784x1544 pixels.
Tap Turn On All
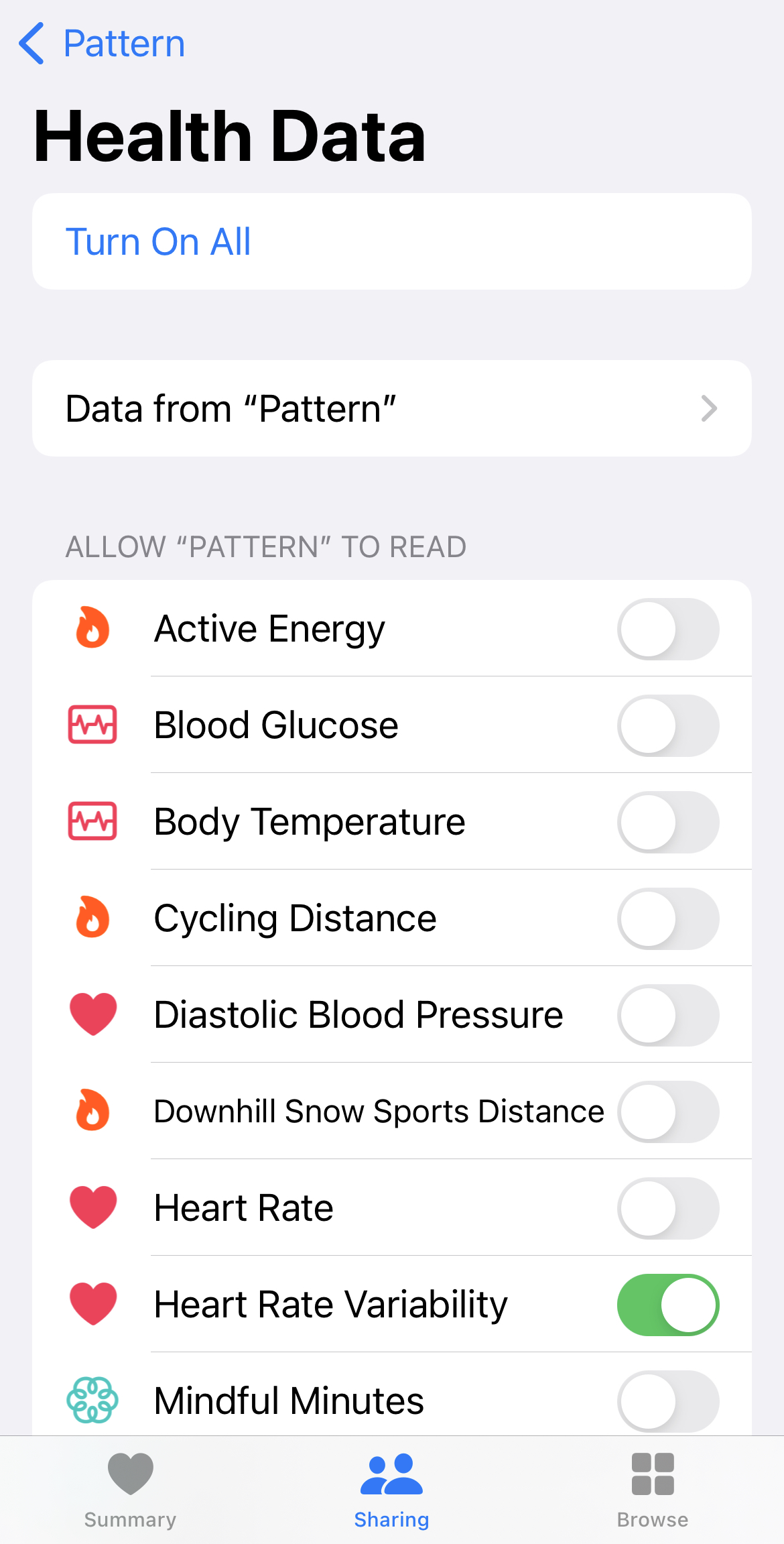coord(158,241)
